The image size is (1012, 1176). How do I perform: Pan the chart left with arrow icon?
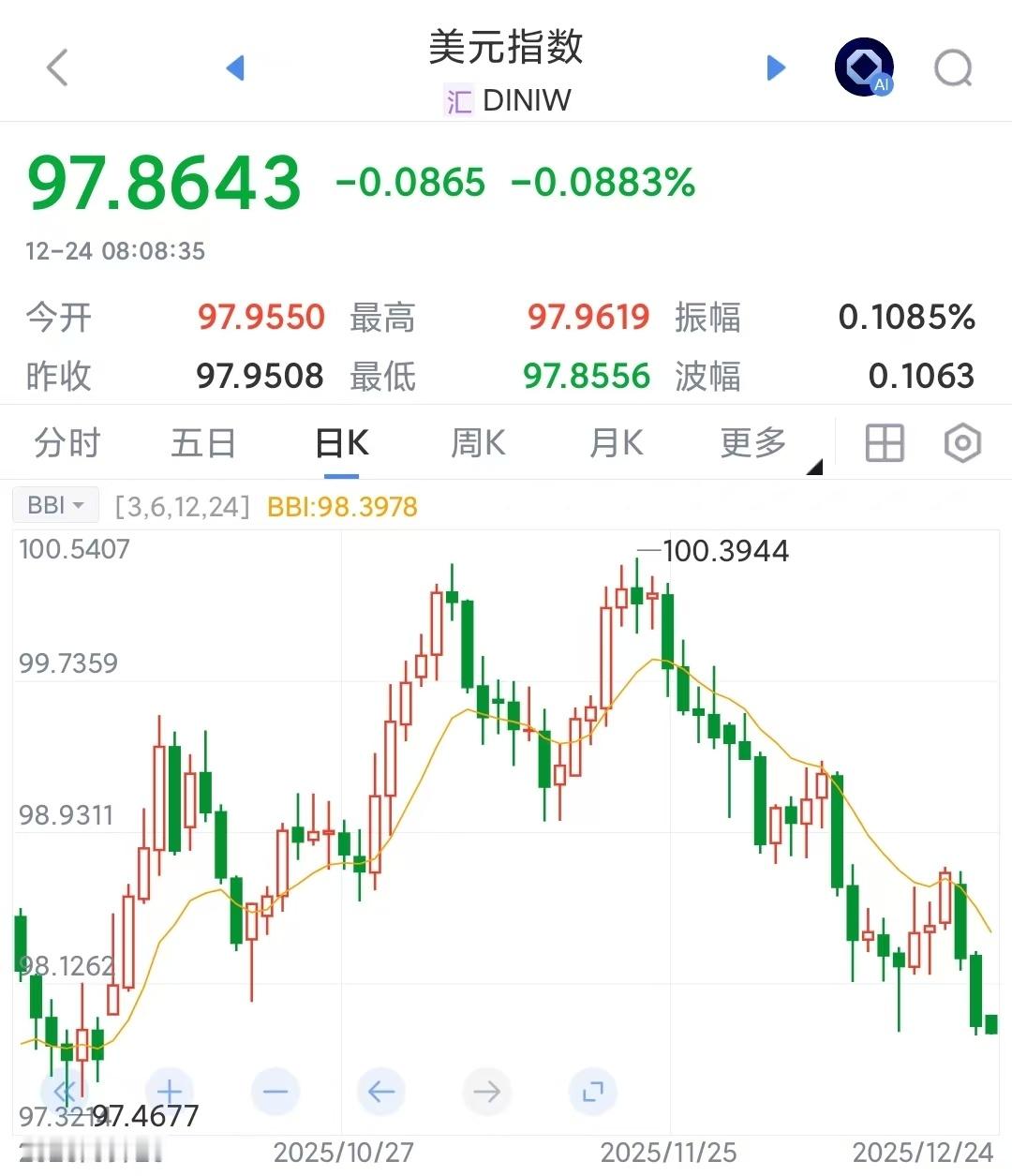point(381,1091)
